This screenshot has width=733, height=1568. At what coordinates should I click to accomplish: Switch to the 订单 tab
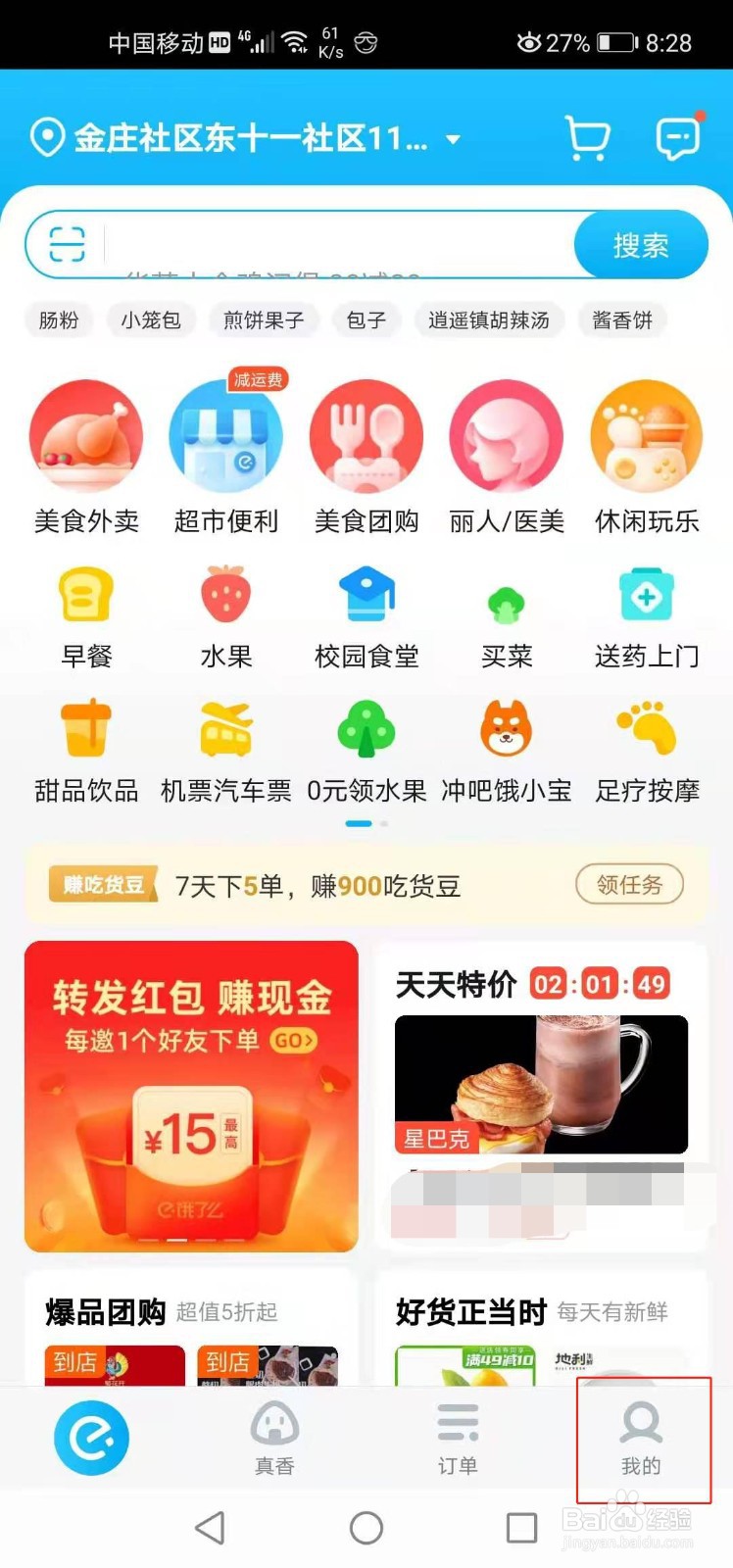tap(457, 1439)
